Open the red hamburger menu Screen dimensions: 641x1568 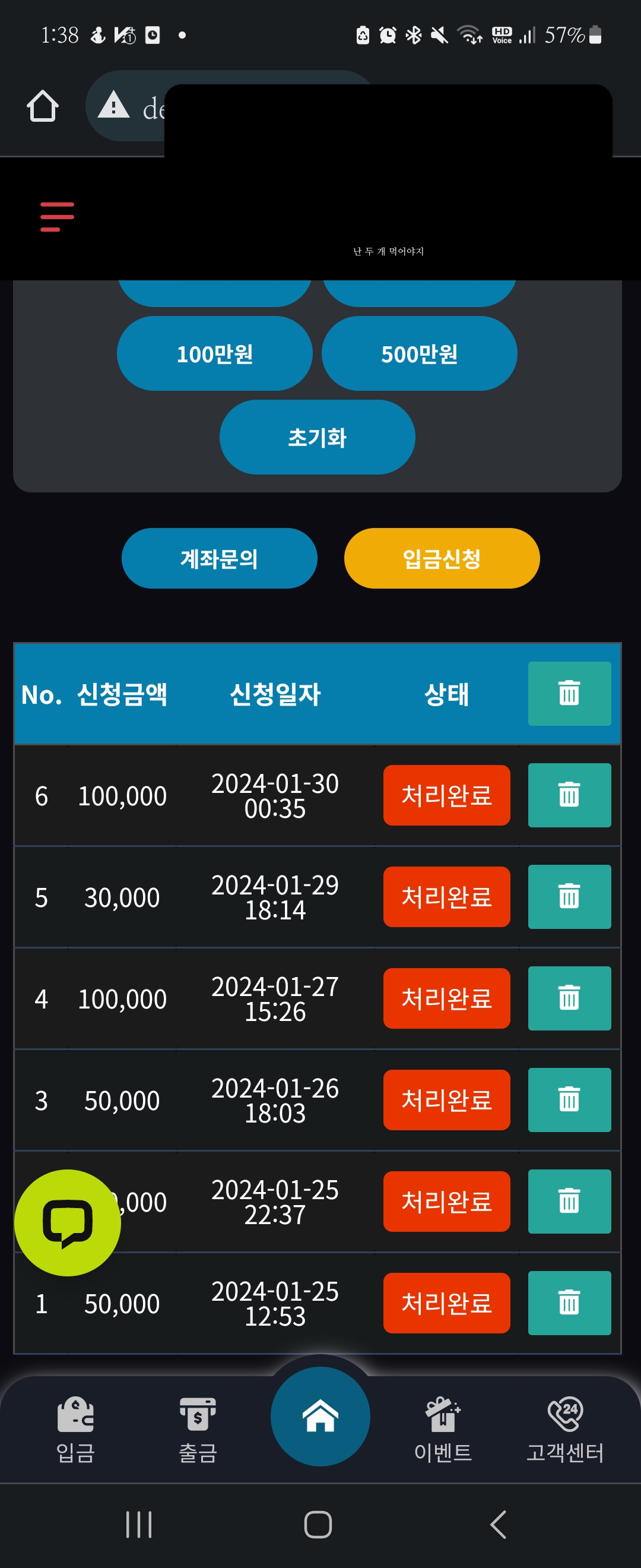tap(57, 217)
